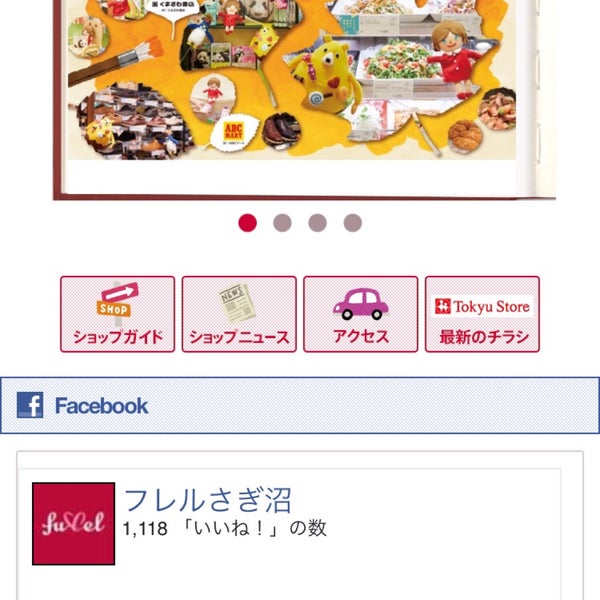Open ショップニュース shop news
The image size is (600, 600).
point(239,314)
